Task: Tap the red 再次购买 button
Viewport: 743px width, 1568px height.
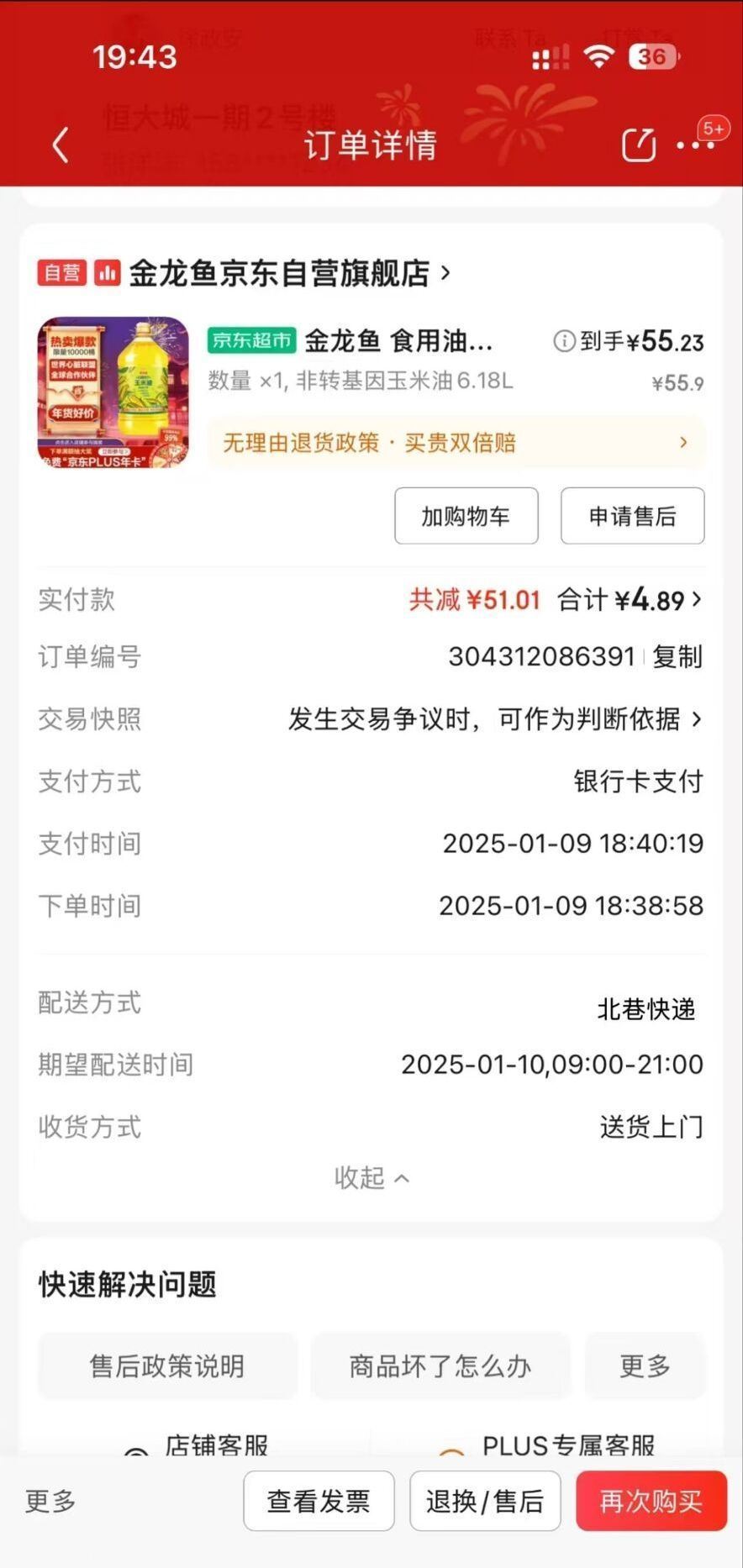Action: click(x=651, y=1501)
